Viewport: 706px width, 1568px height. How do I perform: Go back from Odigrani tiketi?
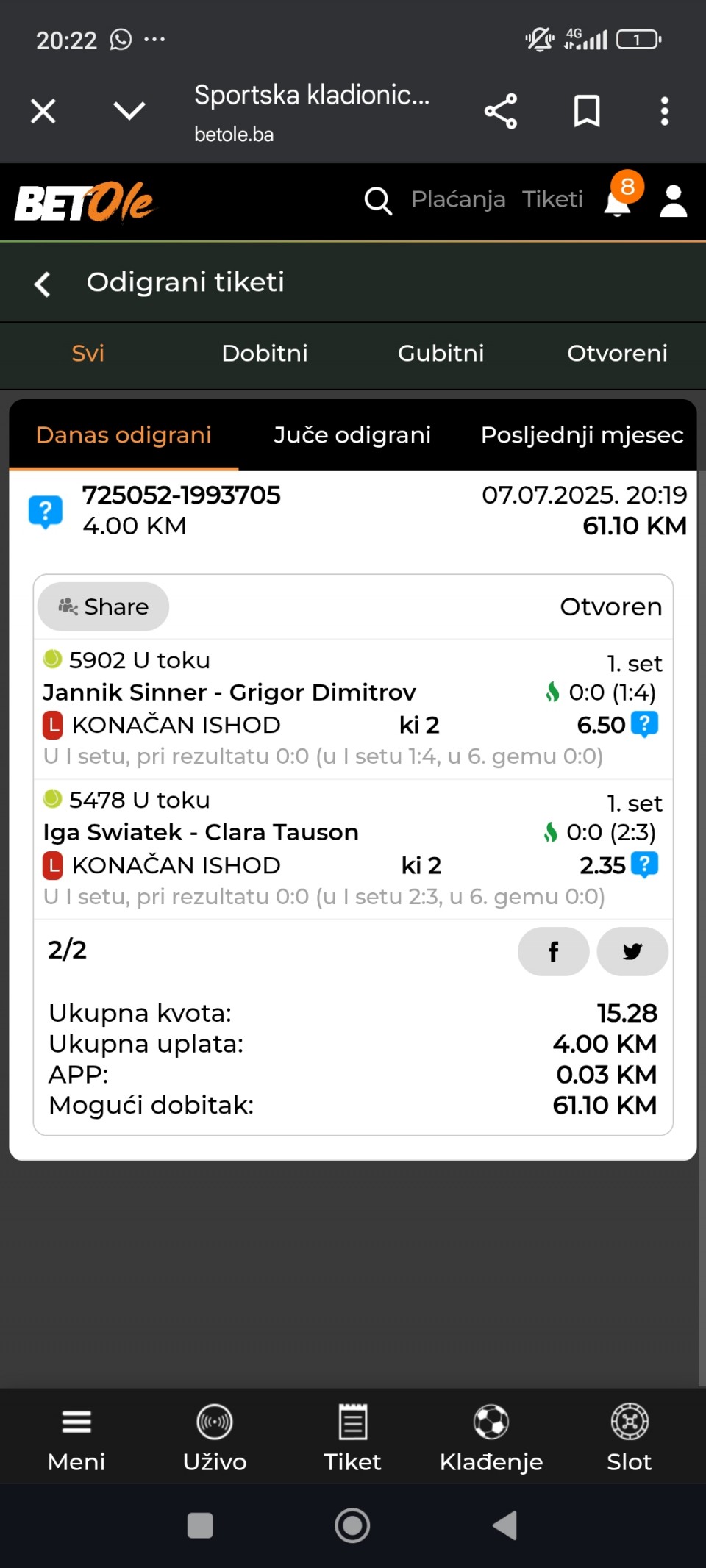[x=43, y=284]
